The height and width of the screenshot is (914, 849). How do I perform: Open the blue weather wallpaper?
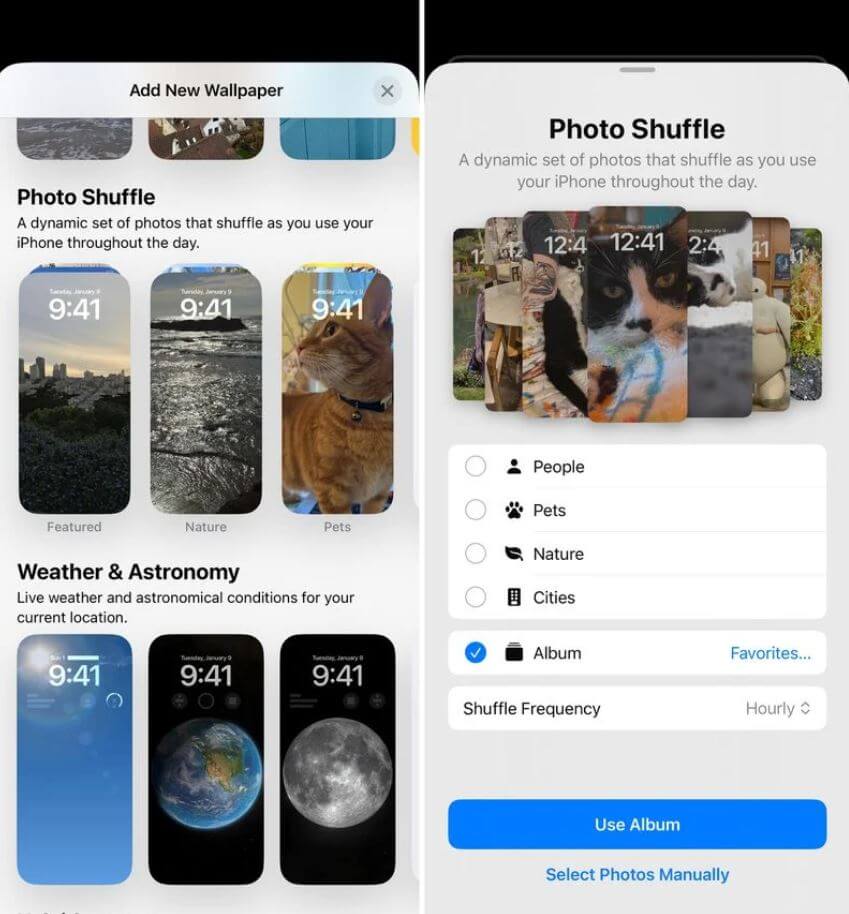pos(74,758)
